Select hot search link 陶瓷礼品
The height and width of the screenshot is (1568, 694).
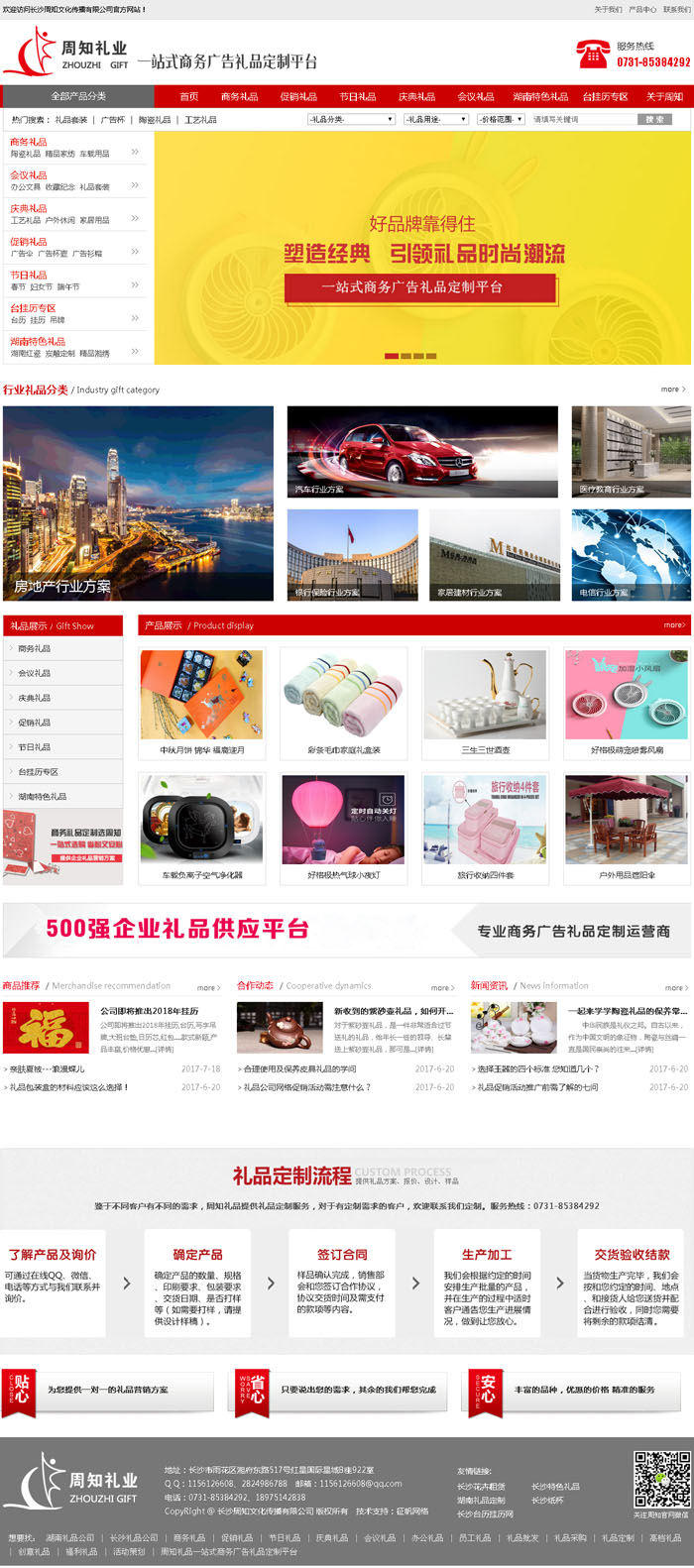pyautogui.click(x=154, y=120)
